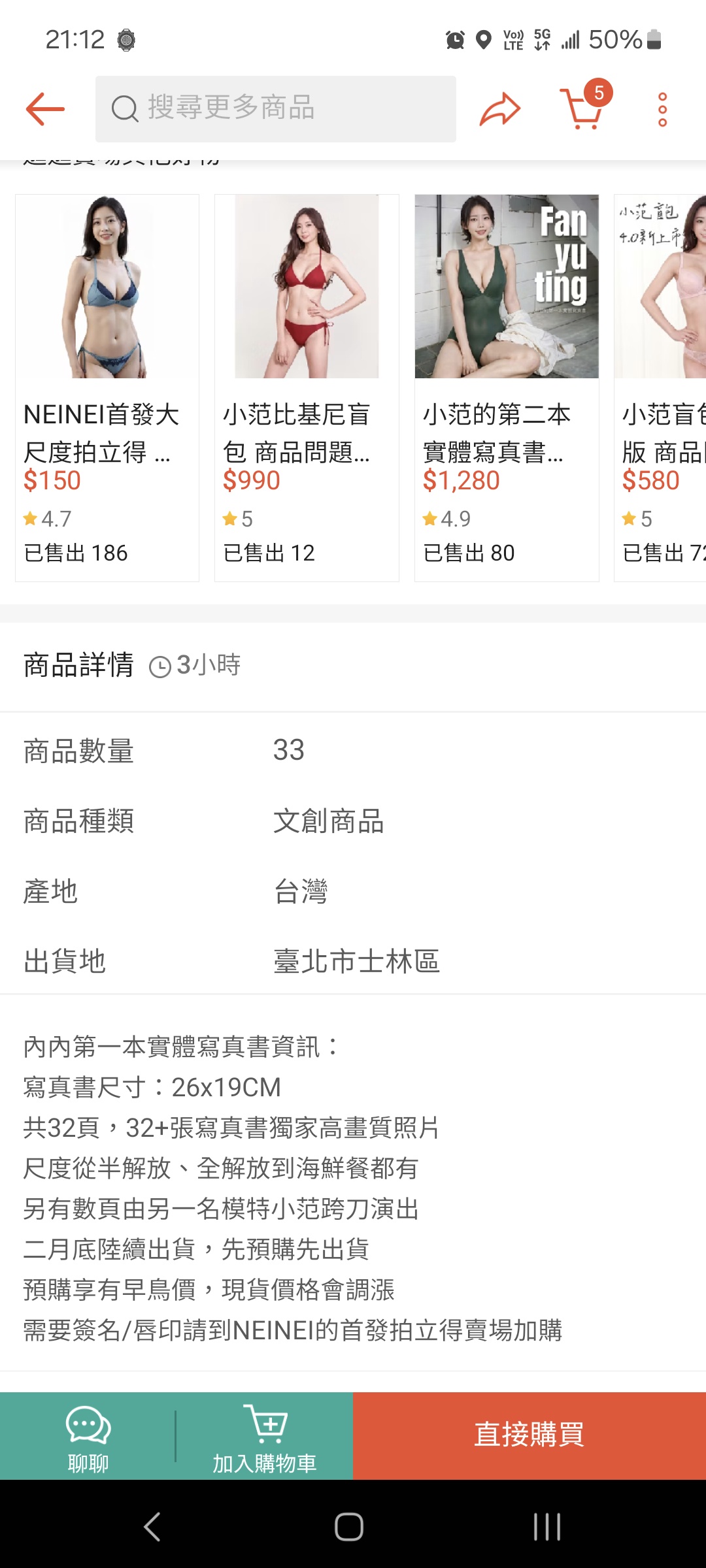Go to the home screen

[349, 1527]
